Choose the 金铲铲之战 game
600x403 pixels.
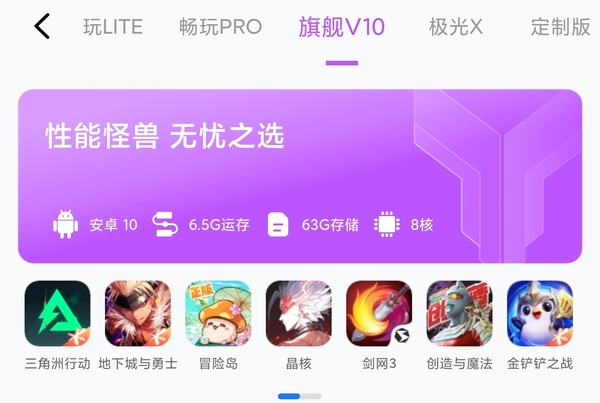tap(540, 313)
